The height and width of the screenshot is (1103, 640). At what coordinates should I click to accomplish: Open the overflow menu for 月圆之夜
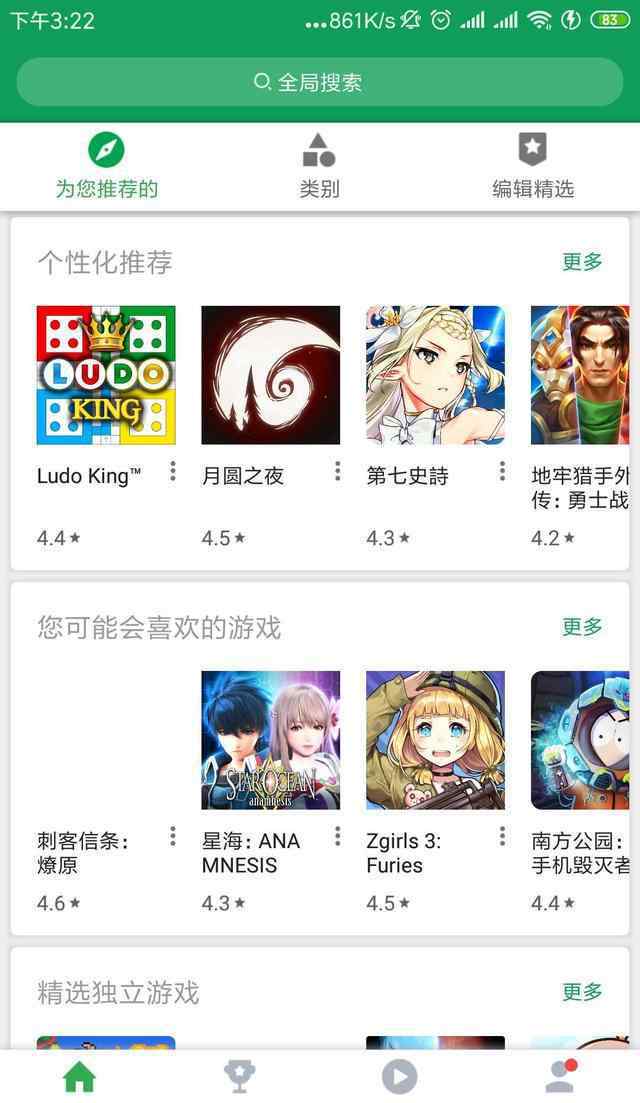pyautogui.click(x=338, y=471)
